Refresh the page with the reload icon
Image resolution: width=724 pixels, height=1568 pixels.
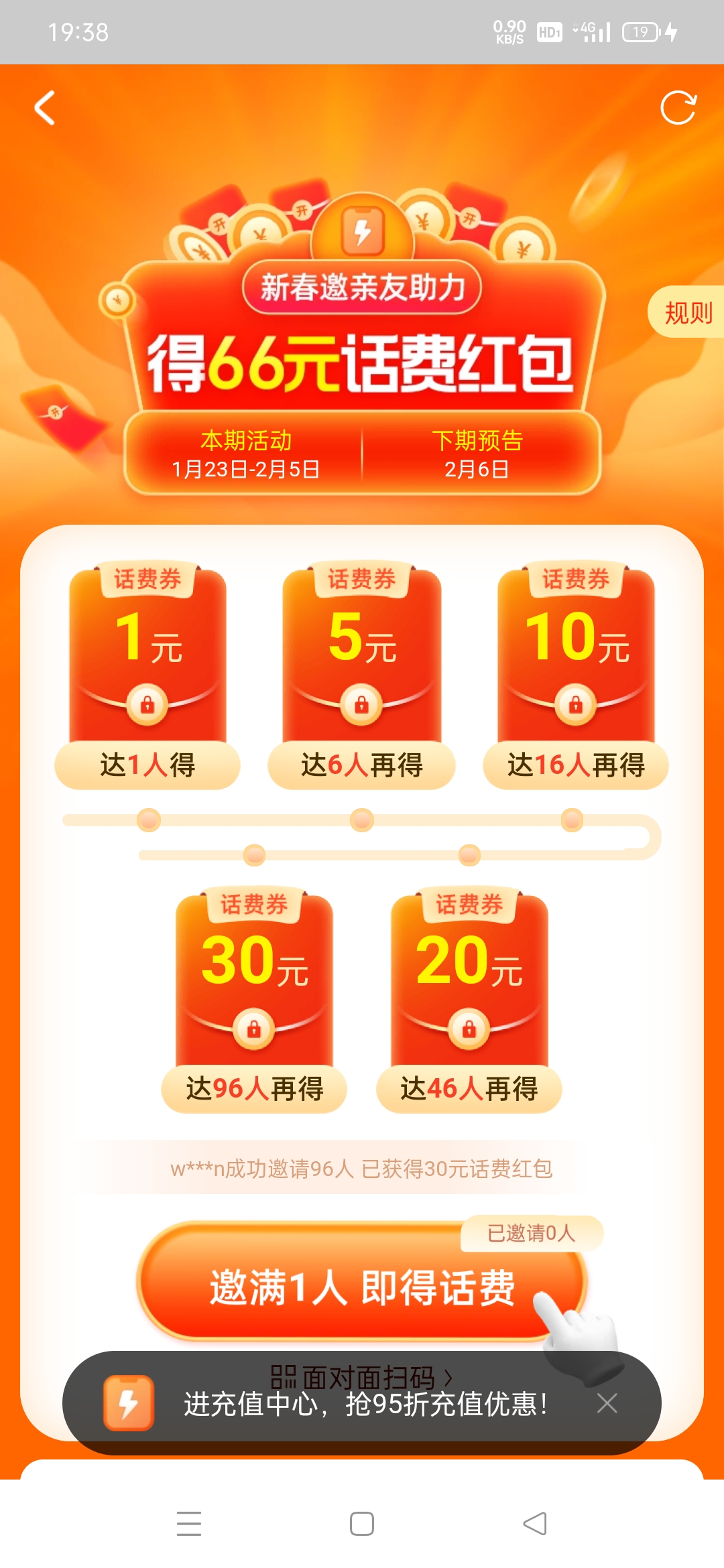click(x=678, y=108)
